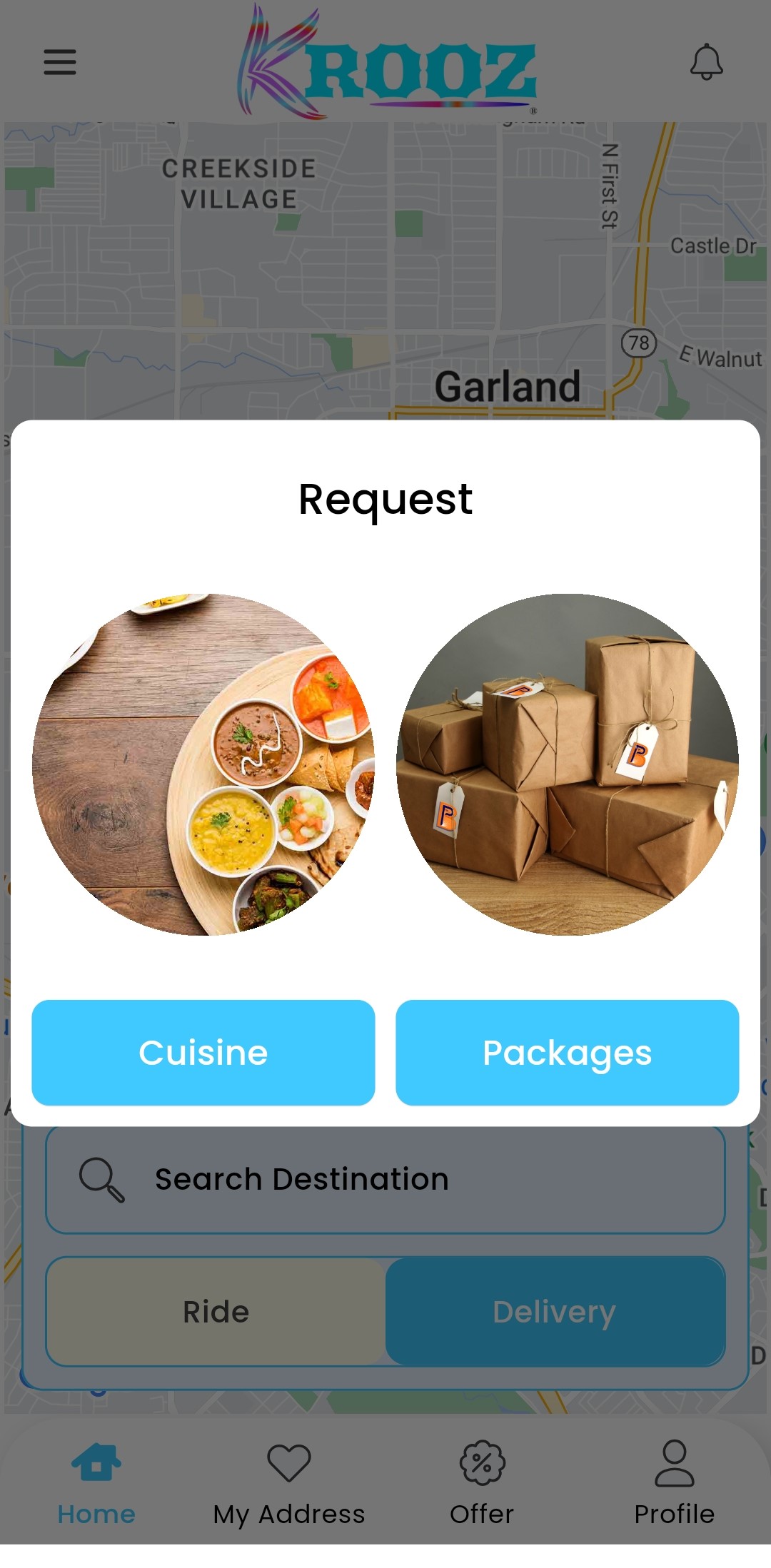Go to the Home tab
This screenshot has width=771, height=1568.
[96, 1483]
